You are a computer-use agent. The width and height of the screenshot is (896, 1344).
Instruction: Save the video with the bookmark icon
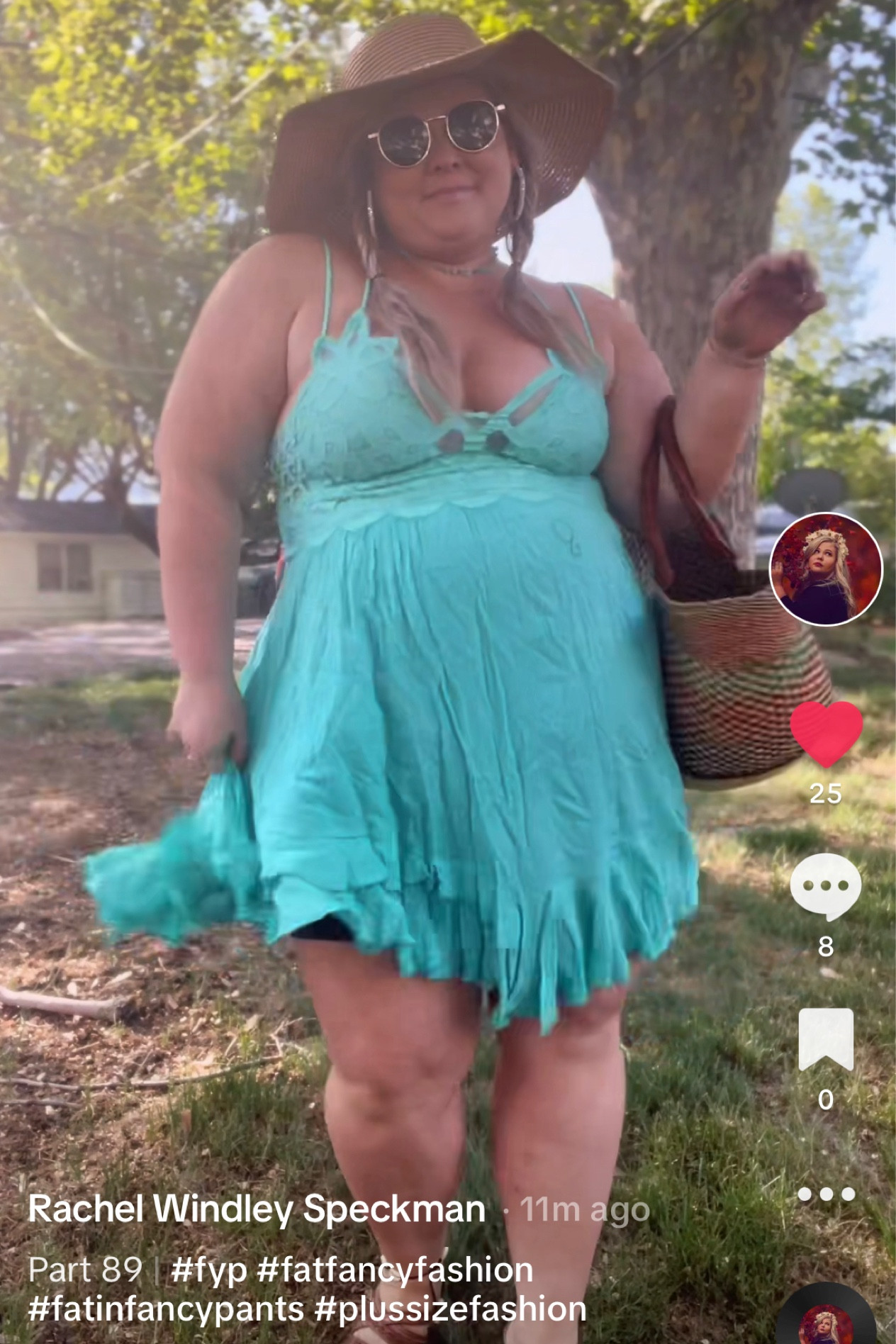click(x=826, y=1038)
